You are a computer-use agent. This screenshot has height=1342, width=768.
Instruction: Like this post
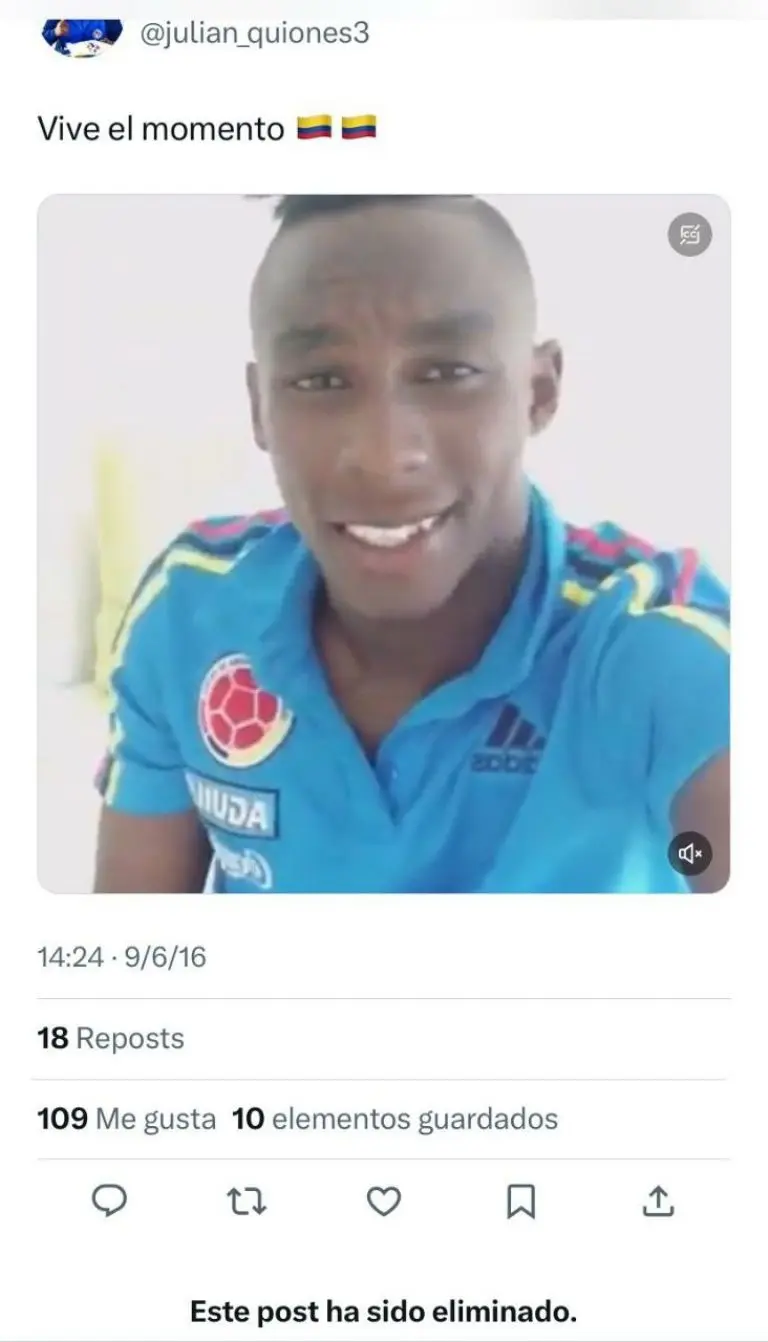tap(383, 1200)
